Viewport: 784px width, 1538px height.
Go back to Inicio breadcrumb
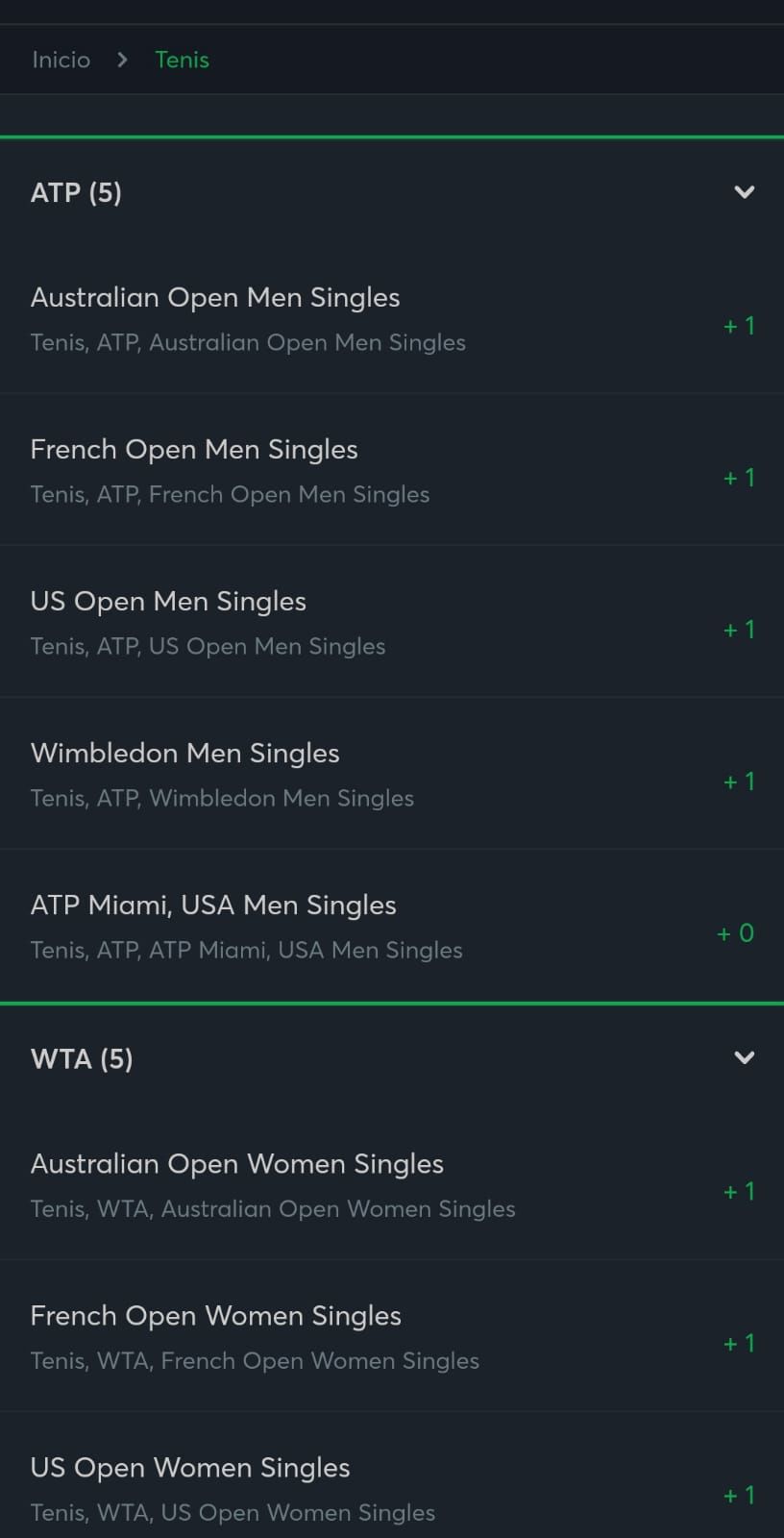pos(61,60)
